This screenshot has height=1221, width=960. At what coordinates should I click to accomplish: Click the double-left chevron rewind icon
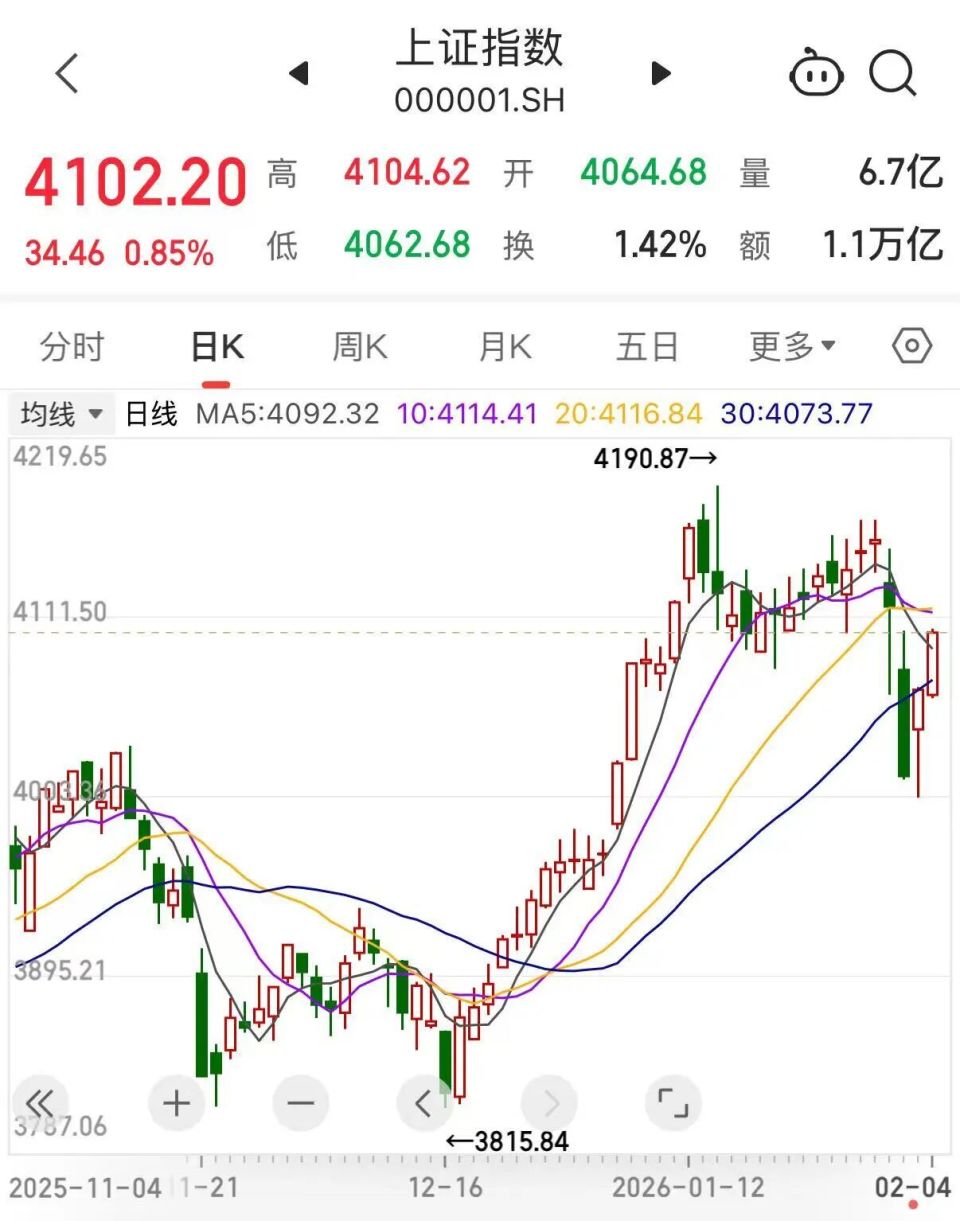click(42, 1103)
